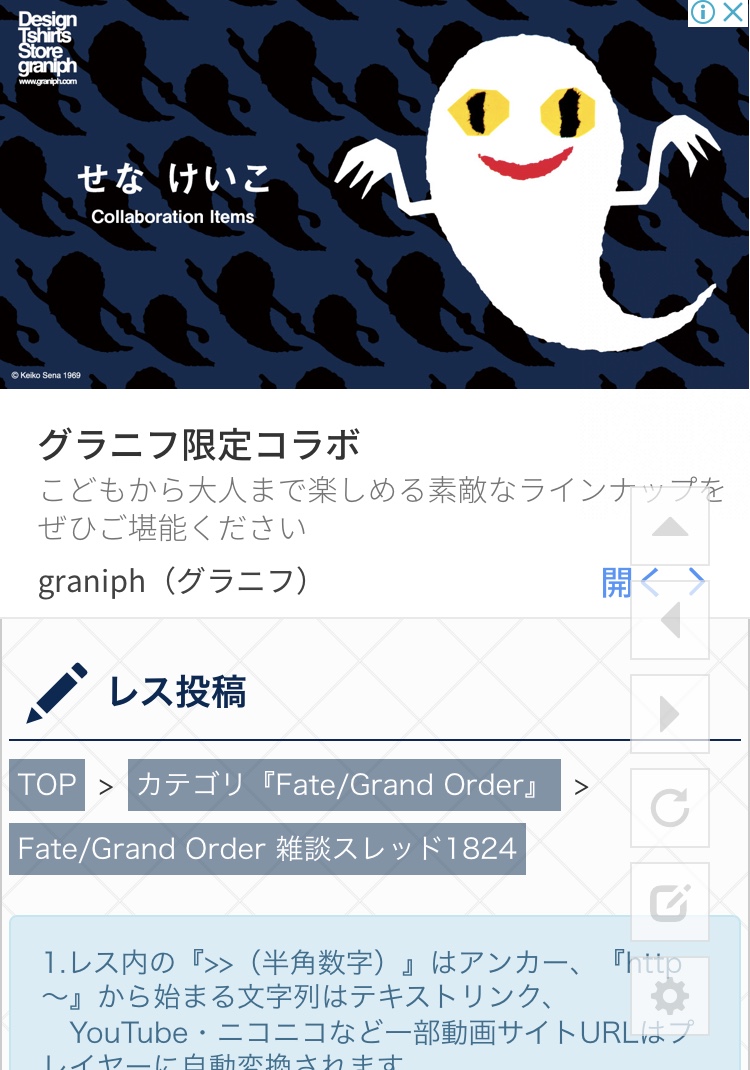Image resolution: width=750 pixels, height=1070 pixels.
Task: Close the graniph ad banner
Action: [x=734, y=13]
